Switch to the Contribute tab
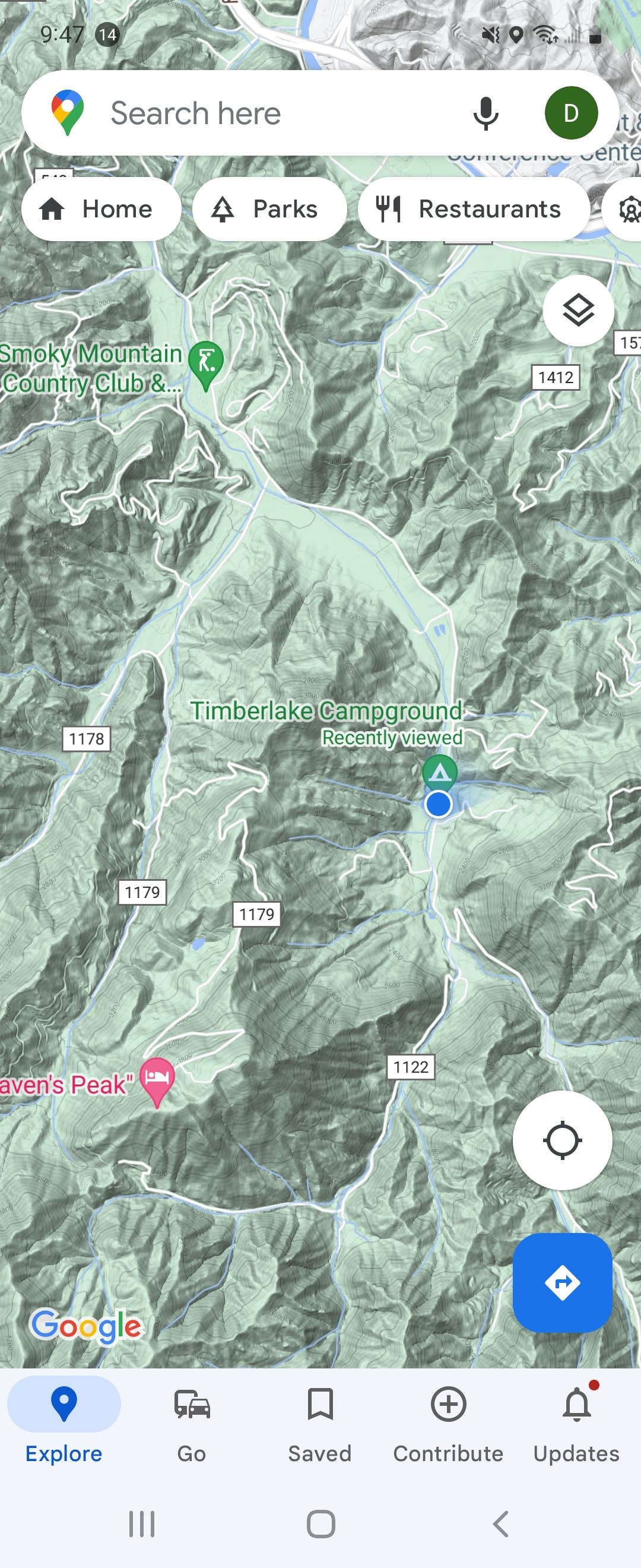Image resolution: width=641 pixels, height=1568 pixels. point(448,1425)
